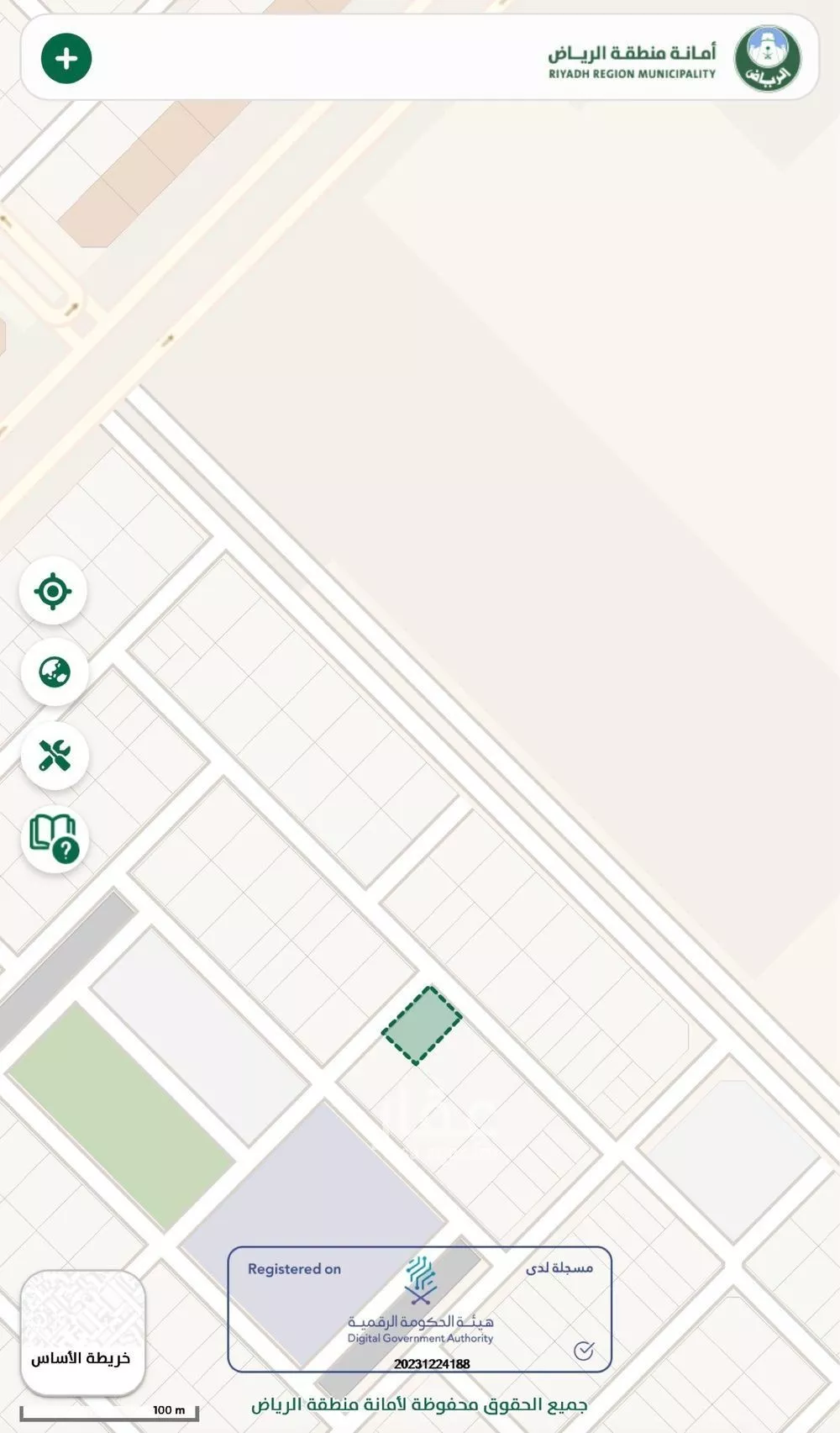The height and width of the screenshot is (1433, 840).
Task: Open the globe map layers button
Action: (x=55, y=672)
